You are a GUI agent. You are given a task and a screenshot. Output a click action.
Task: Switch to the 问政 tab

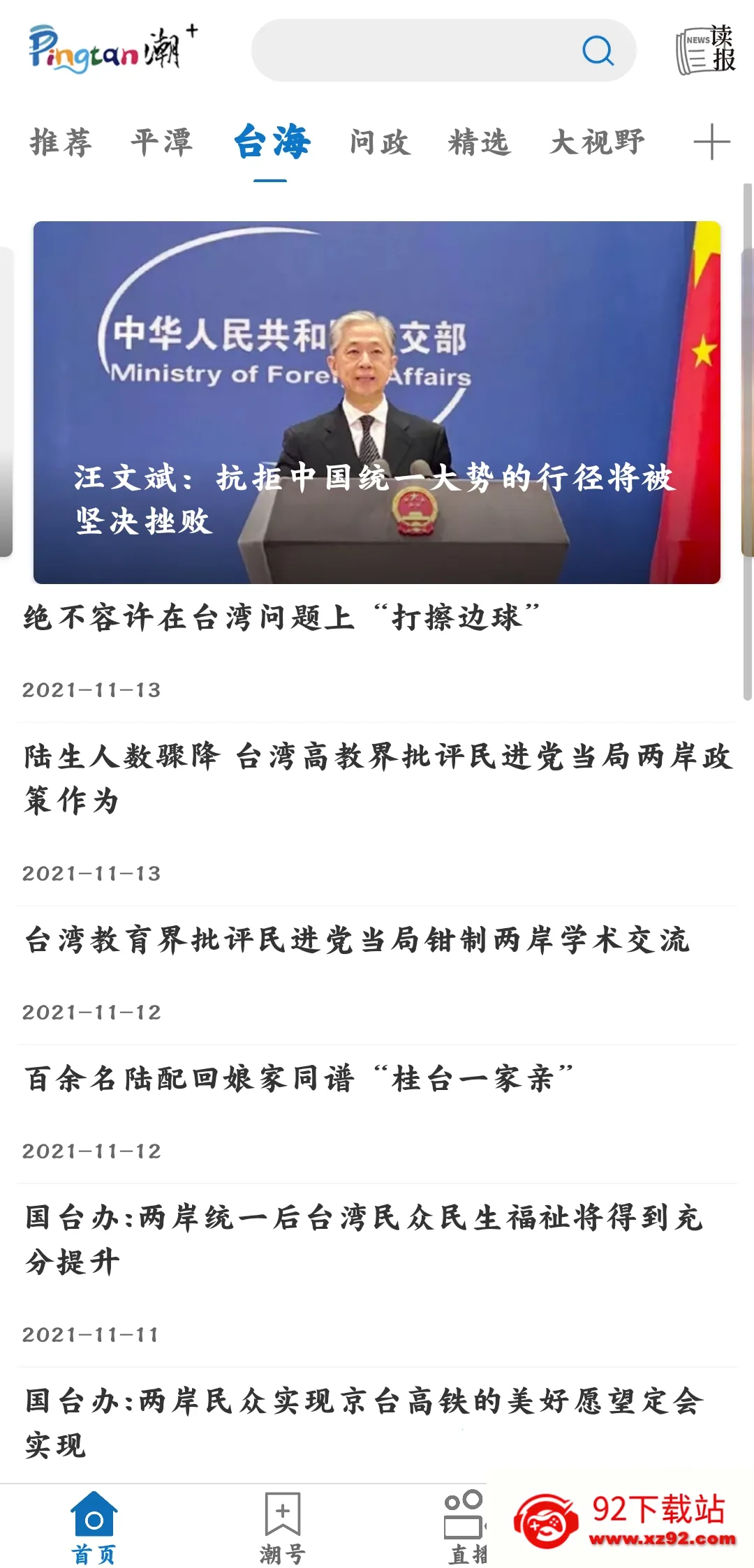(380, 142)
